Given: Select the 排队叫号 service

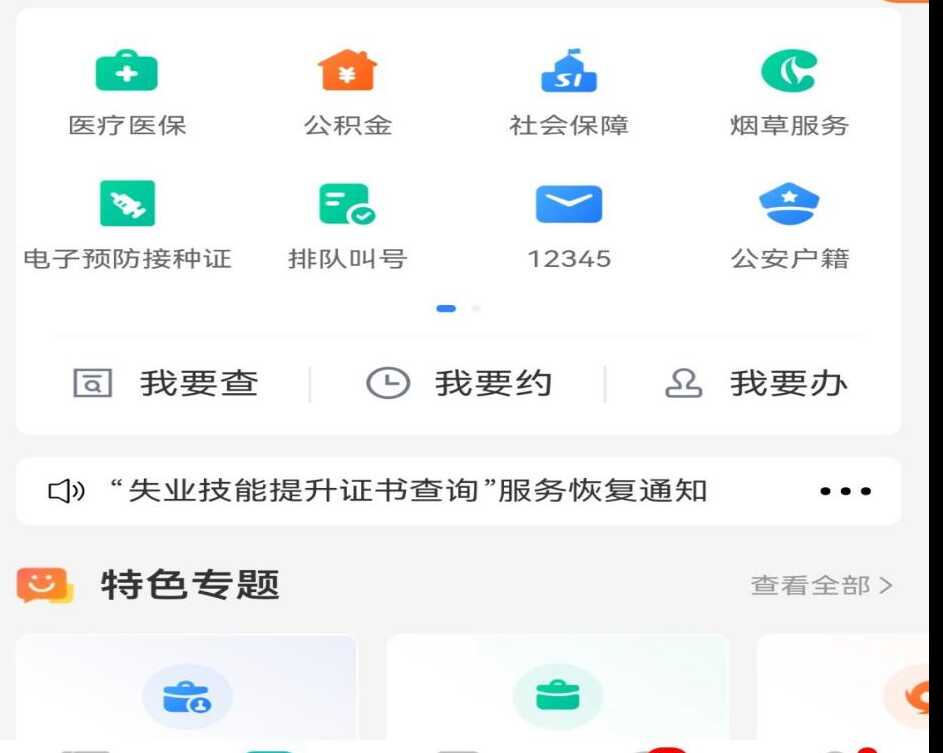Looking at the screenshot, I should (x=347, y=225).
